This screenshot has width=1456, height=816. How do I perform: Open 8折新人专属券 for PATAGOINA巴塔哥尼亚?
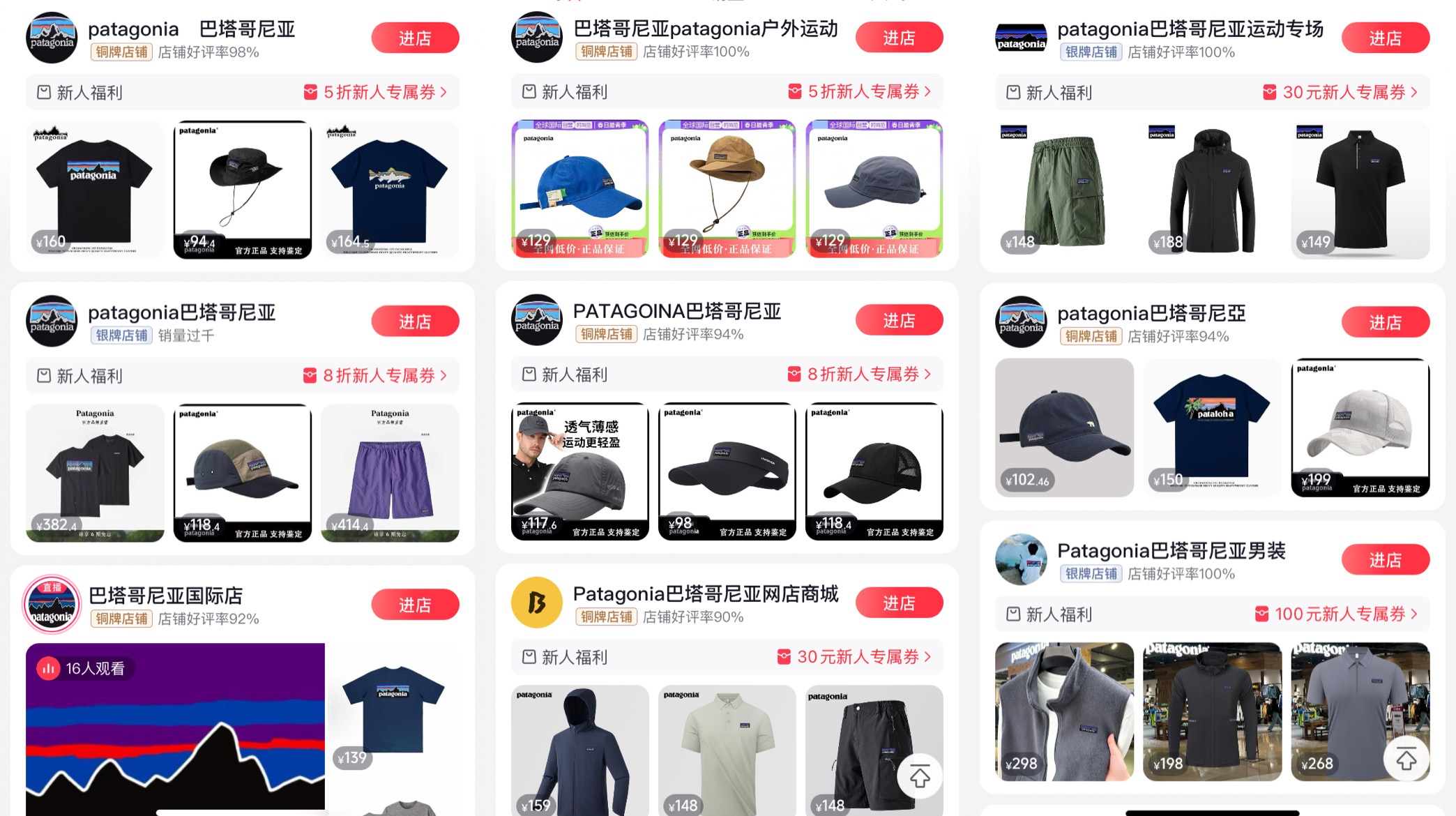861,375
